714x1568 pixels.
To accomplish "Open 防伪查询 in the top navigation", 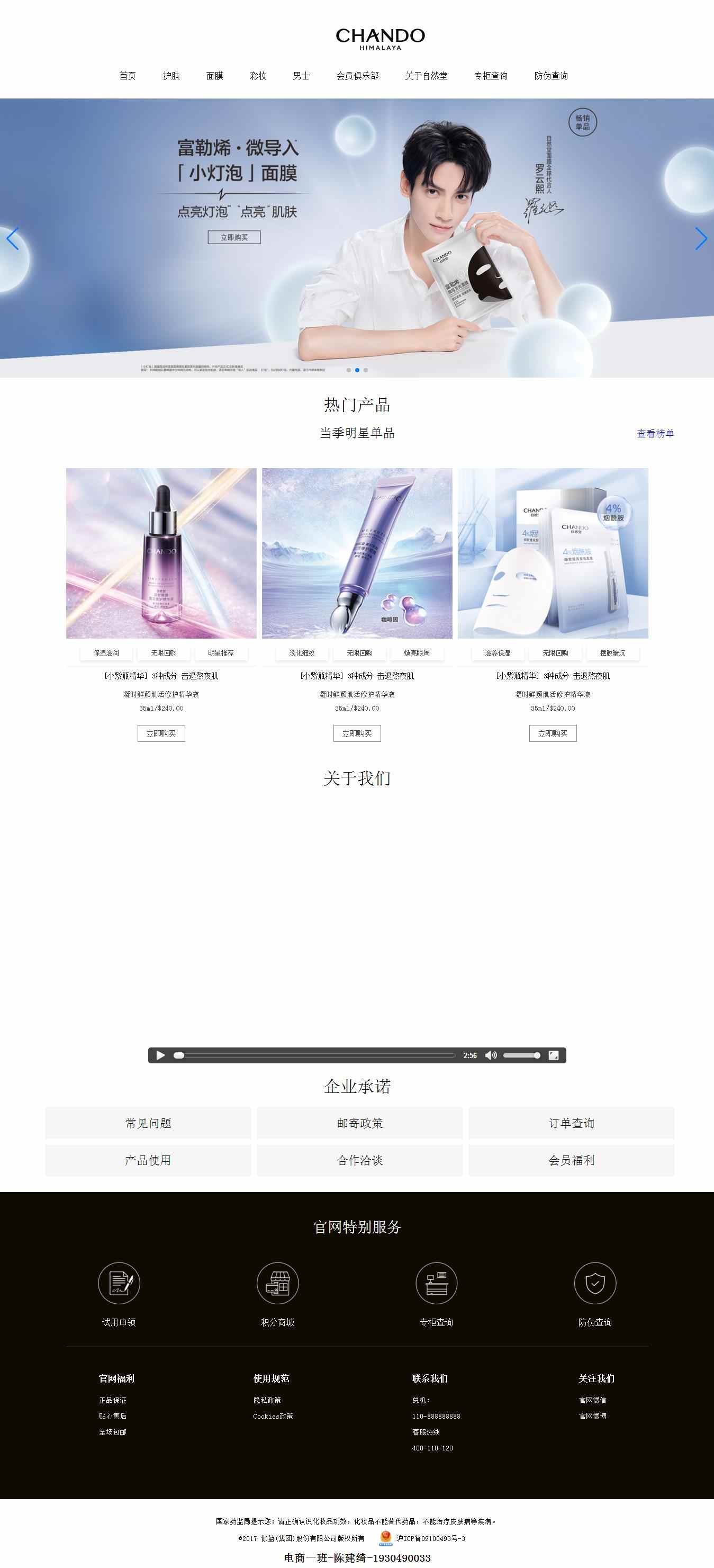I will (x=551, y=76).
